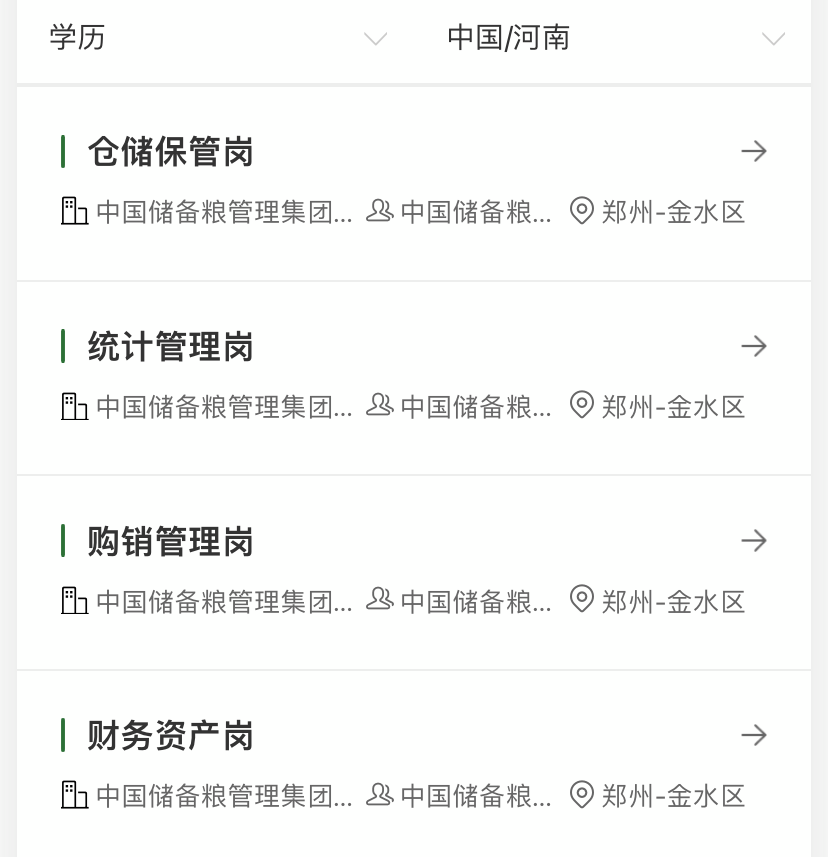Viewport: 828px width, 857px height.
Task: Open the 仓储保管岗 job listing
Action: [171, 152]
